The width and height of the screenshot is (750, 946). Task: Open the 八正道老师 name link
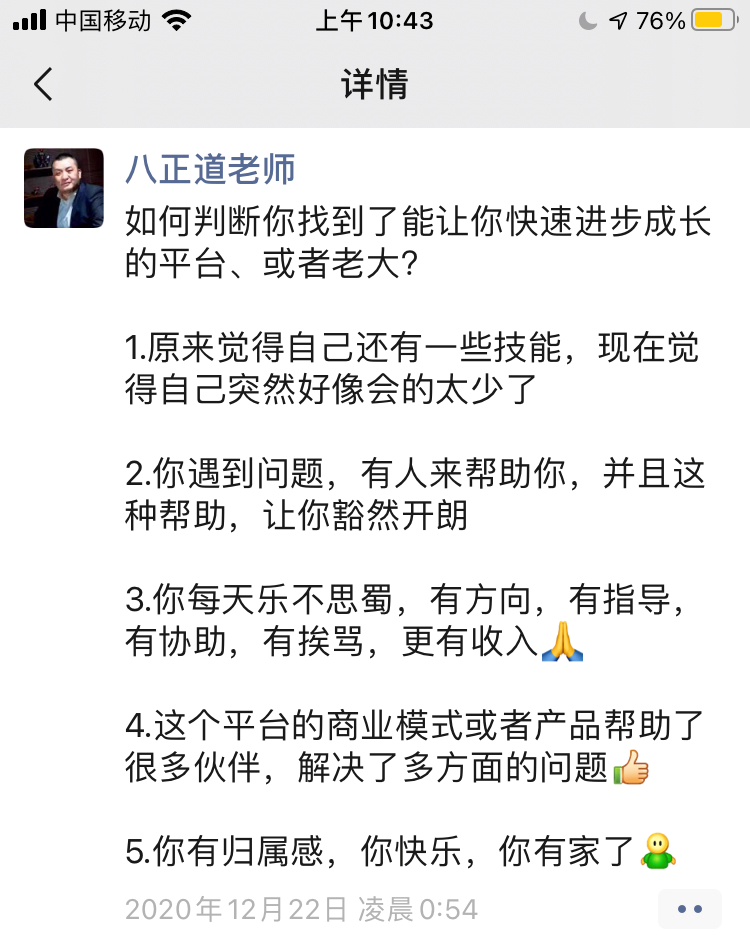210,169
